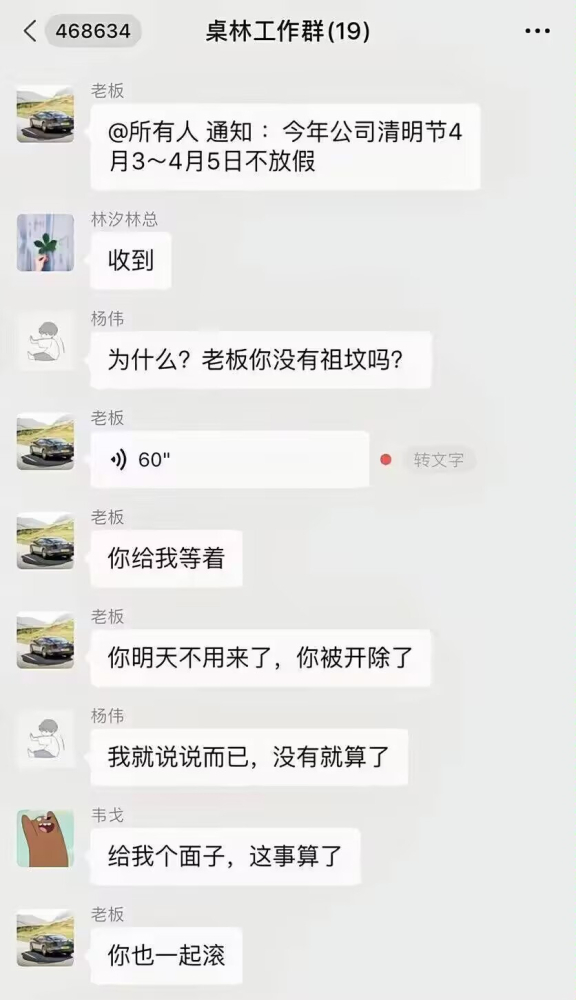Open the group chat options menu
Screen dimensions: 576x1000
tap(537, 31)
